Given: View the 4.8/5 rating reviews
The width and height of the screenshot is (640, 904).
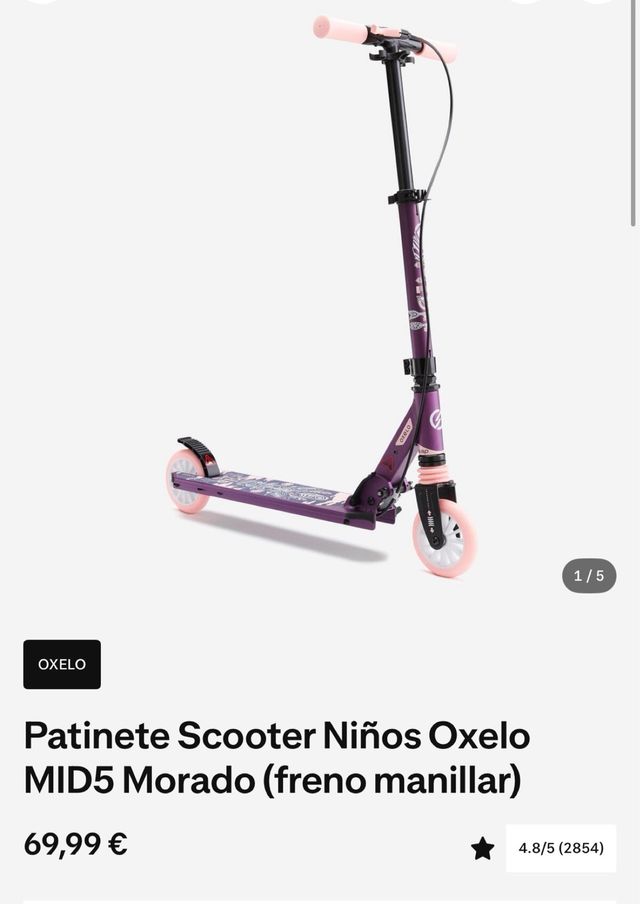Looking at the screenshot, I should pos(560,848).
